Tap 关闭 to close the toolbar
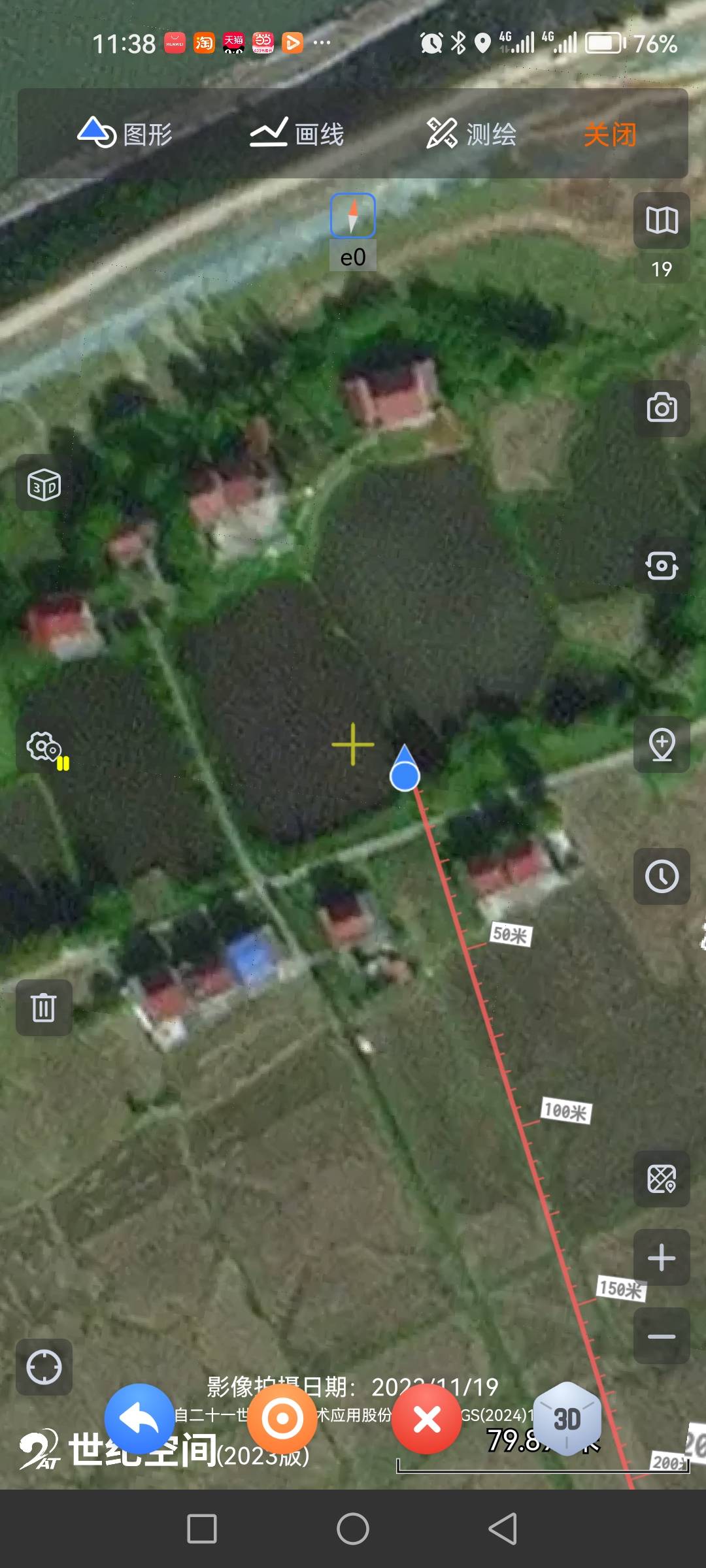Screen dimensions: 706x1568 [x=609, y=135]
